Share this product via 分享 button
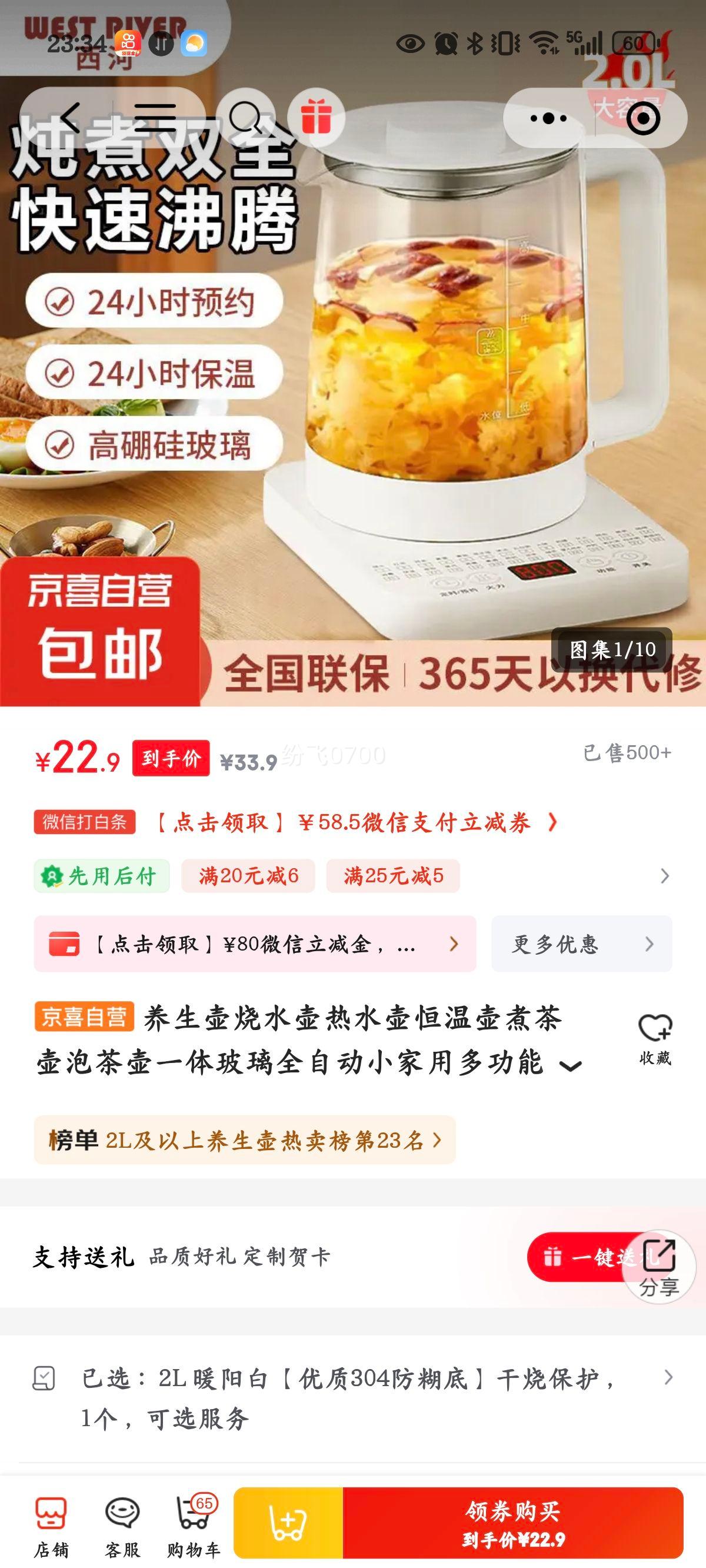 pos(659,1266)
